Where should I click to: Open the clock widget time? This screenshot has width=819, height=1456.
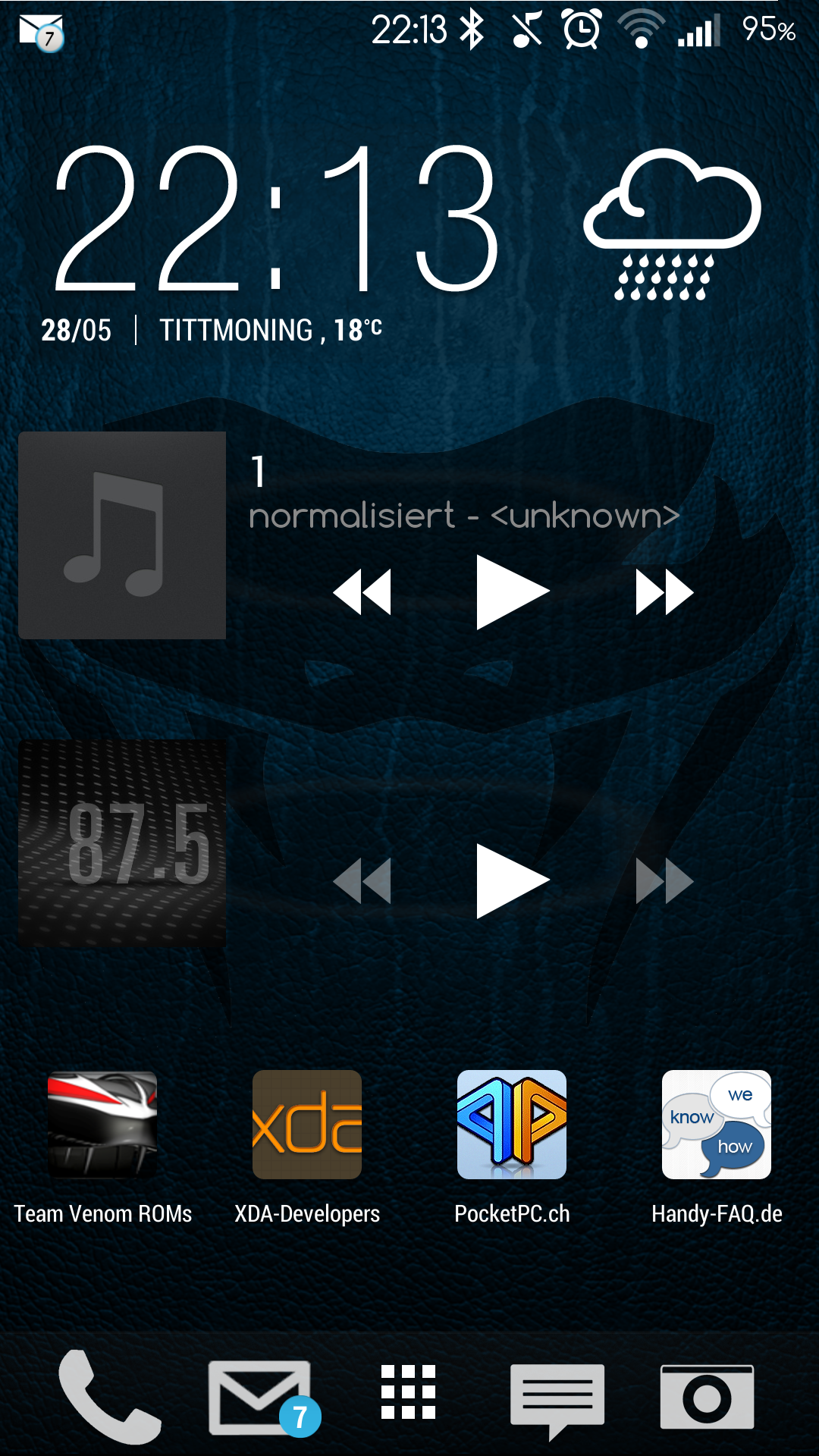pos(276,218)
